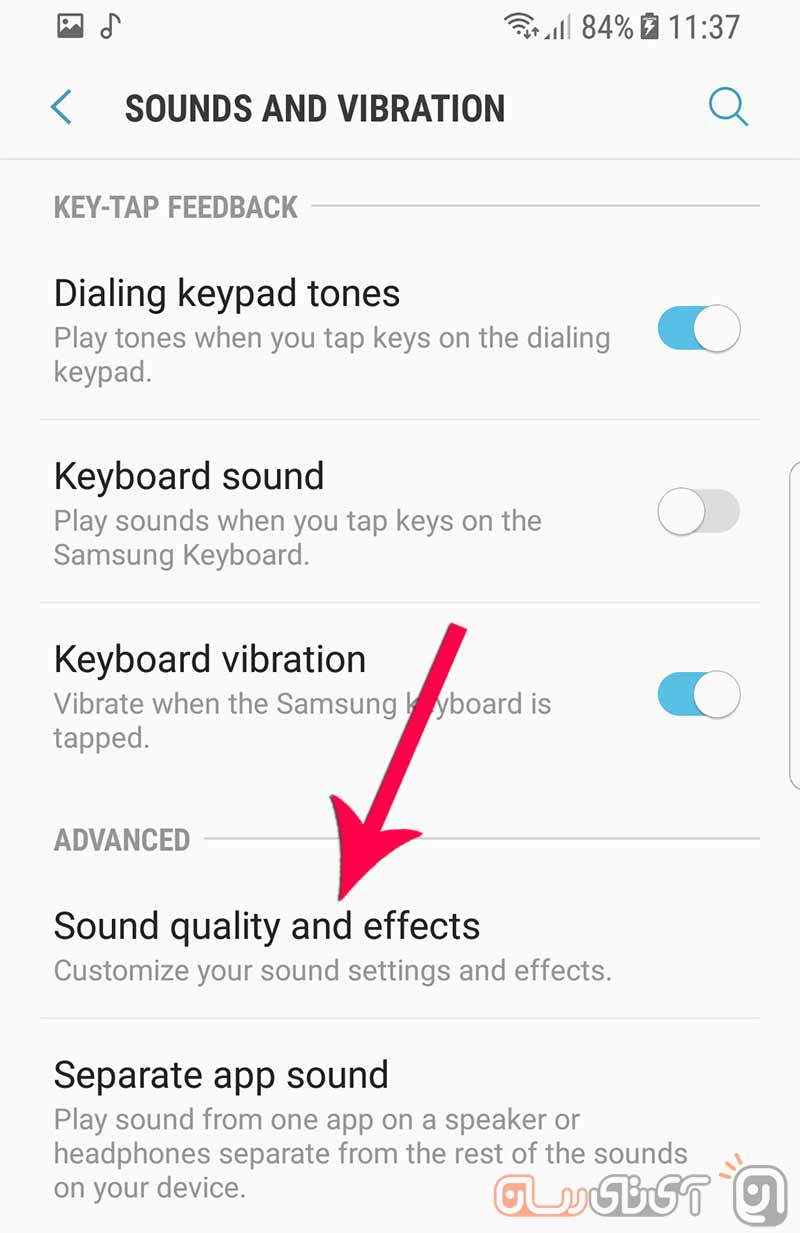Open the search icon

[x=728, y=107]
